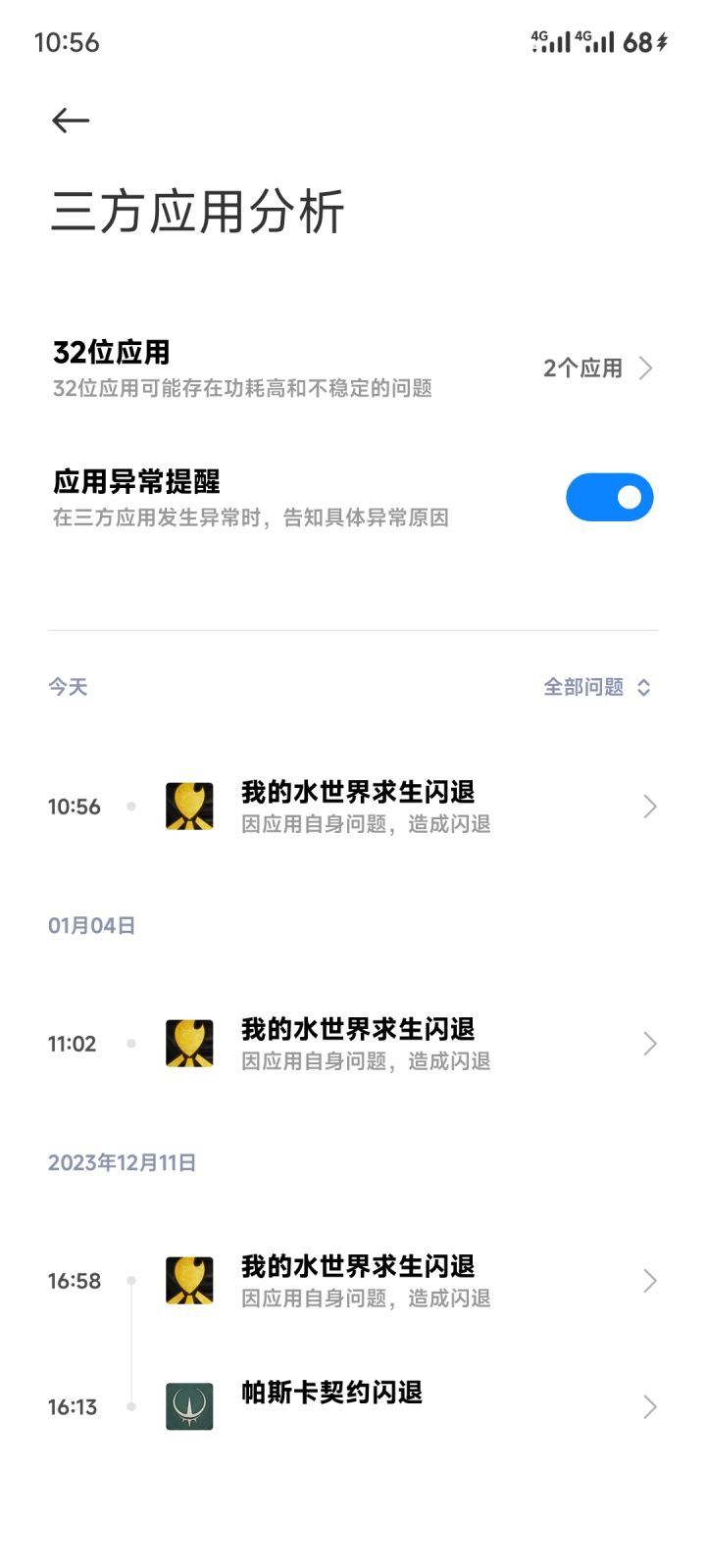
Task: Open the 32位应用 list
Action: pos(353,368)
